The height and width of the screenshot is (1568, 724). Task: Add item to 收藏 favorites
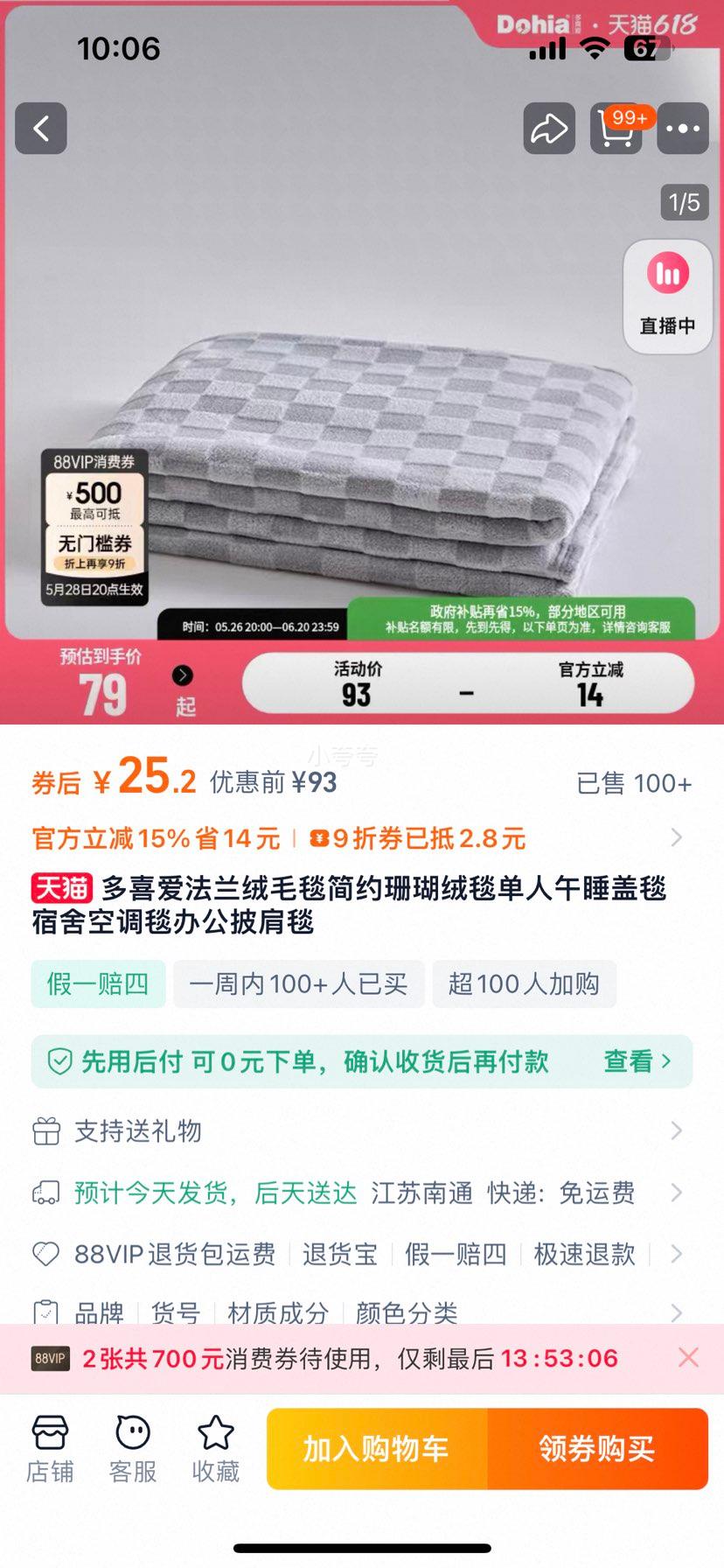216,1448
